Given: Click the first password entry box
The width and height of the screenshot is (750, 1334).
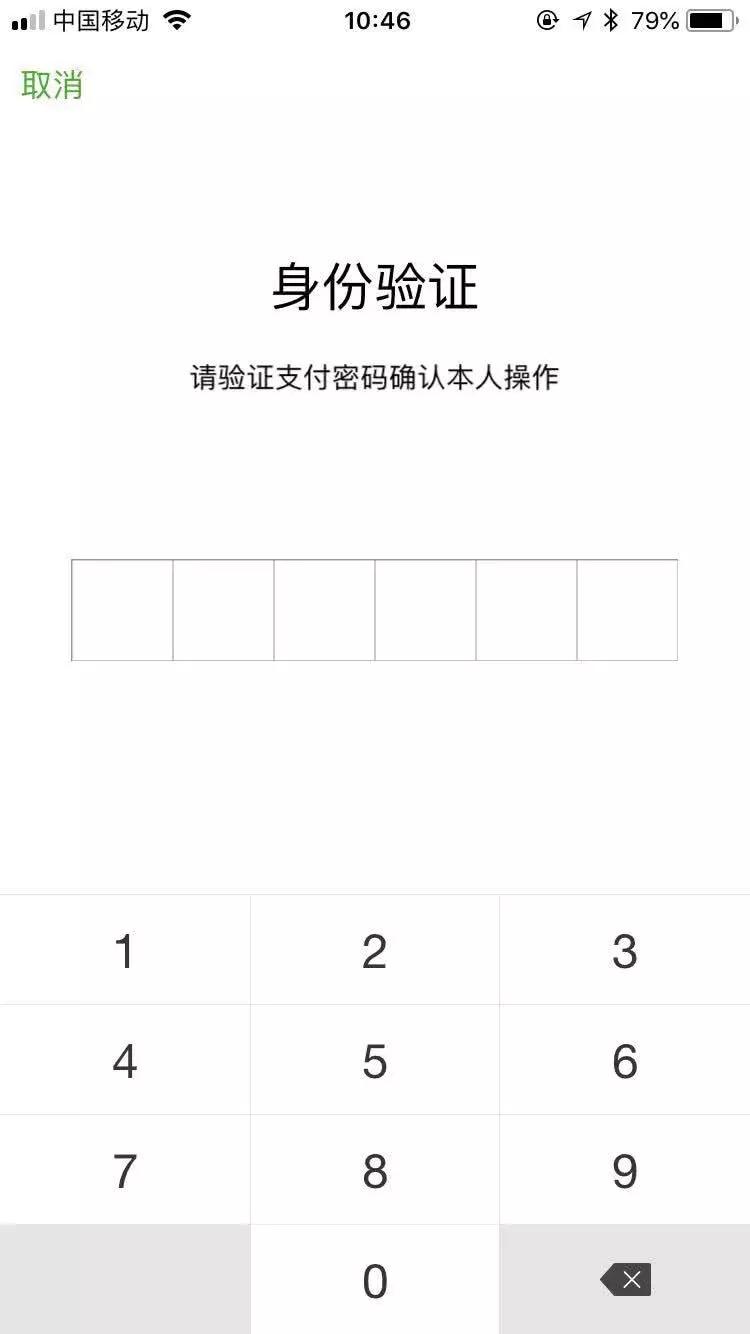Looking at the screenshot, I should click(x=122, y=610).
